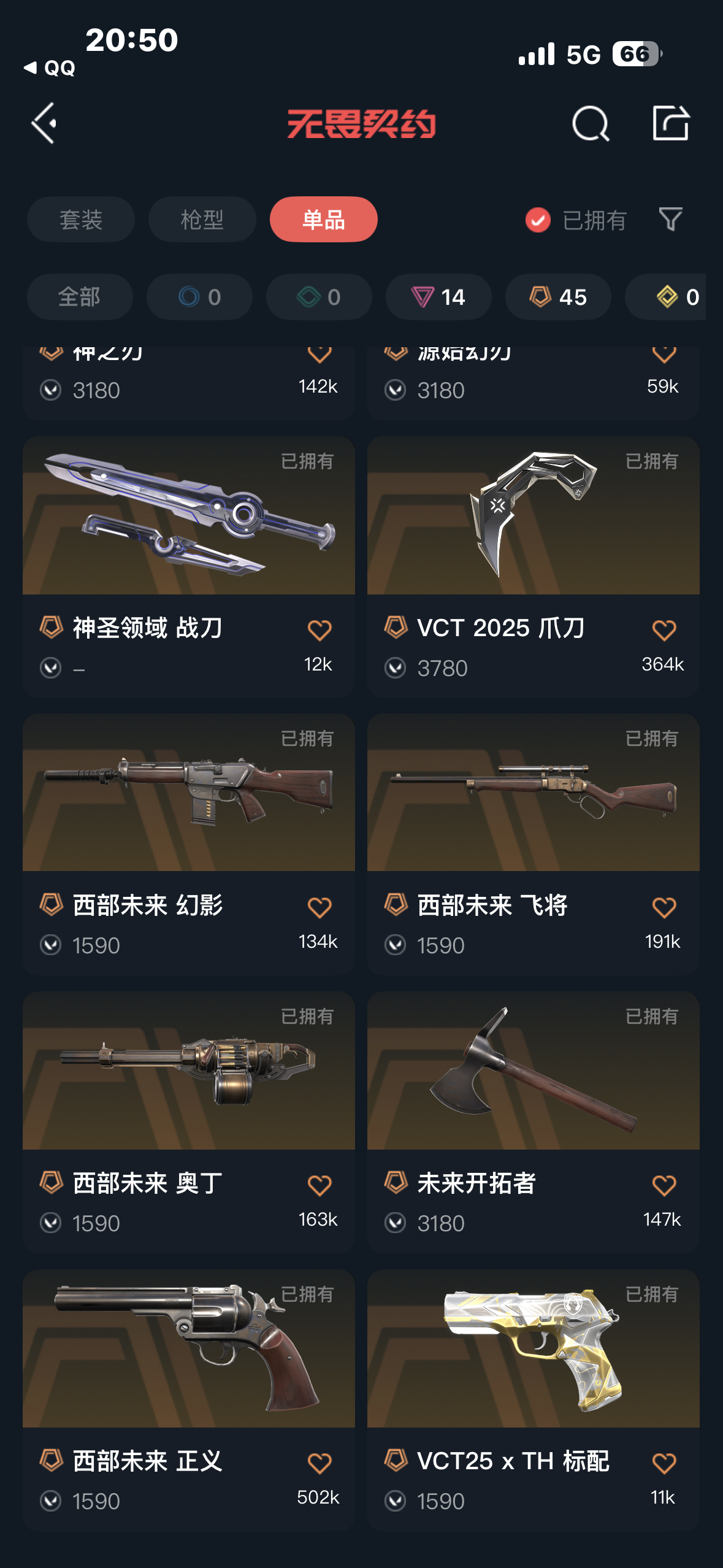
Task: Like the 西部未来 幻影 skin
Action: coord(319,907)
